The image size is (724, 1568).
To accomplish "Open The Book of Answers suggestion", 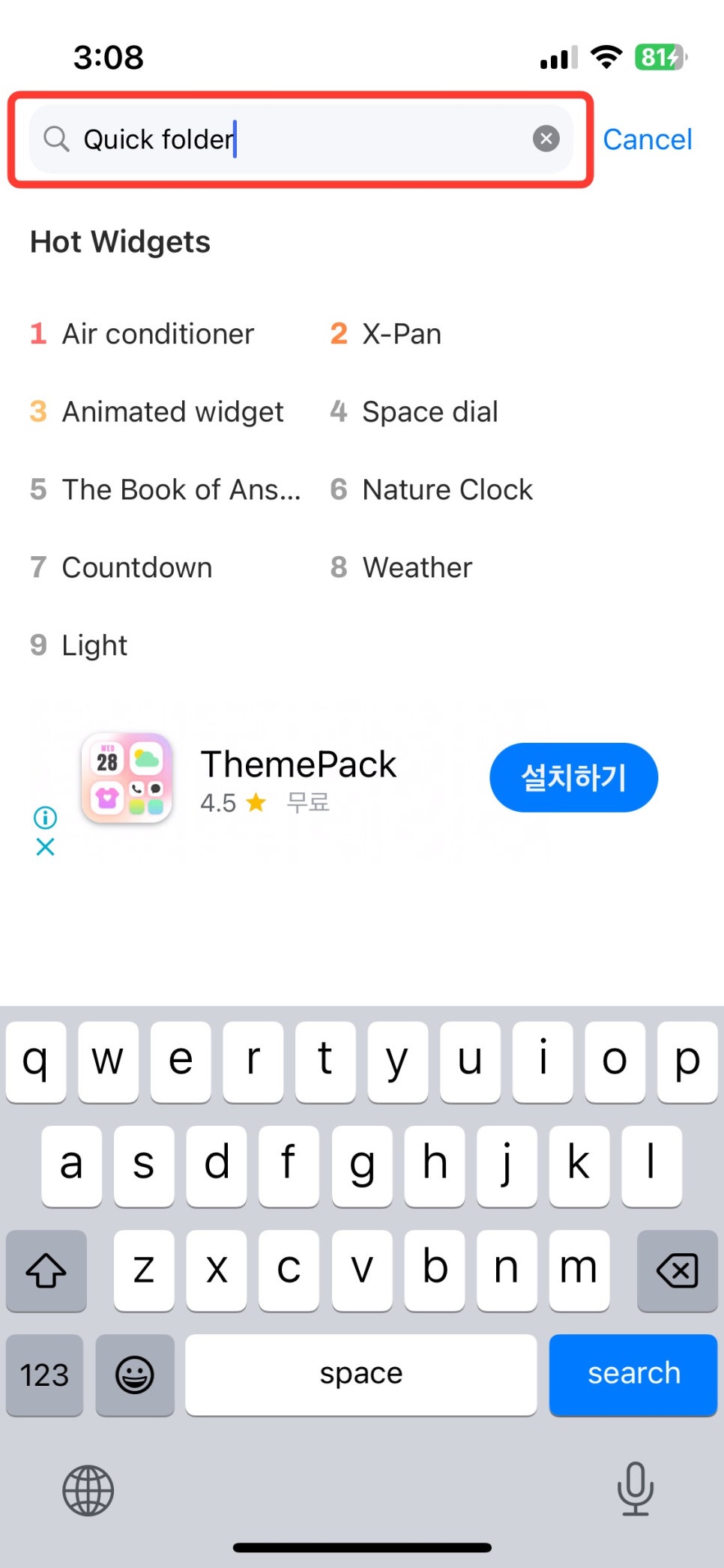I will [x=166, y=489].
